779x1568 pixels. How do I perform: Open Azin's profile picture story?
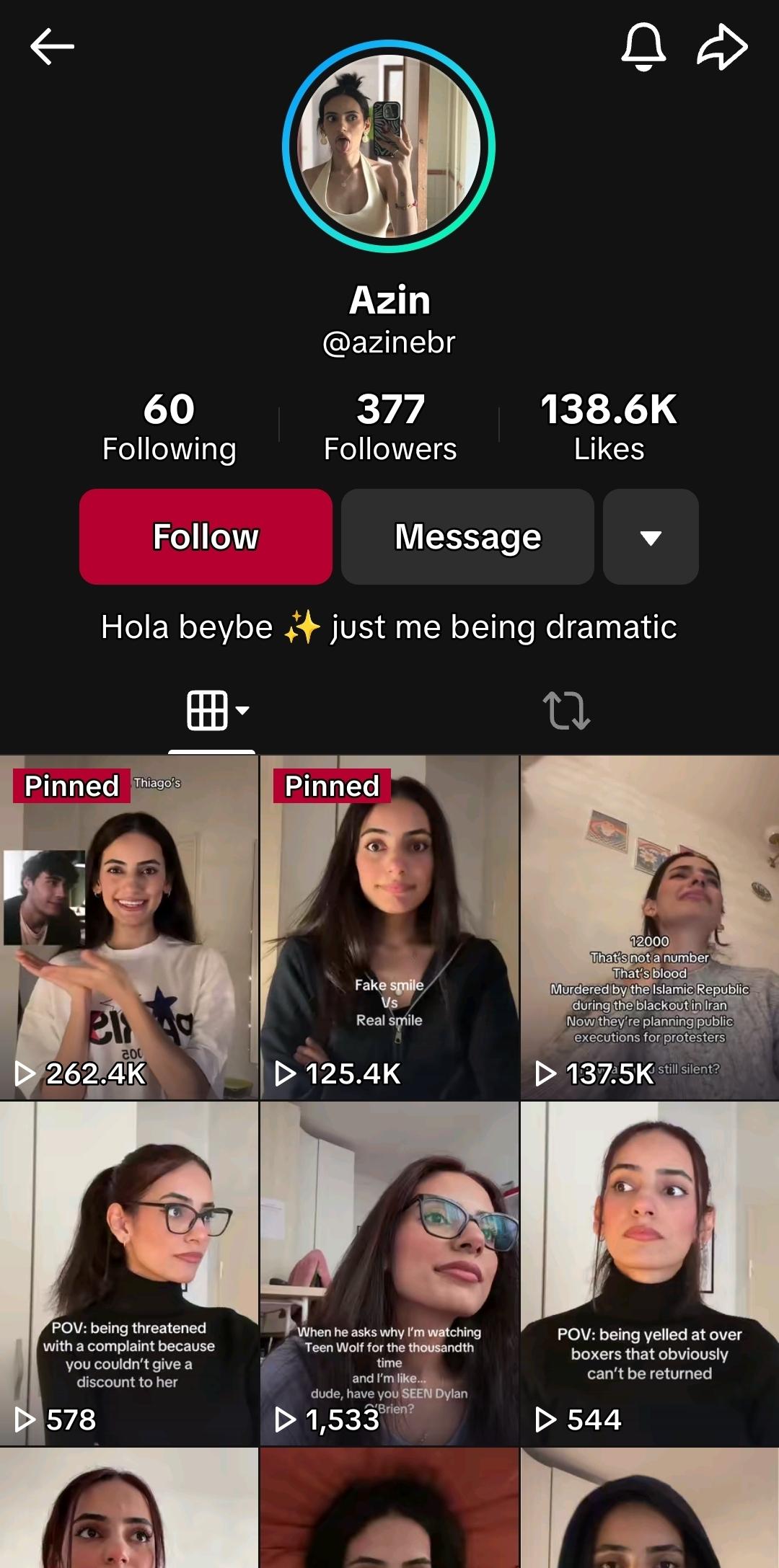[x=389, y=146]
